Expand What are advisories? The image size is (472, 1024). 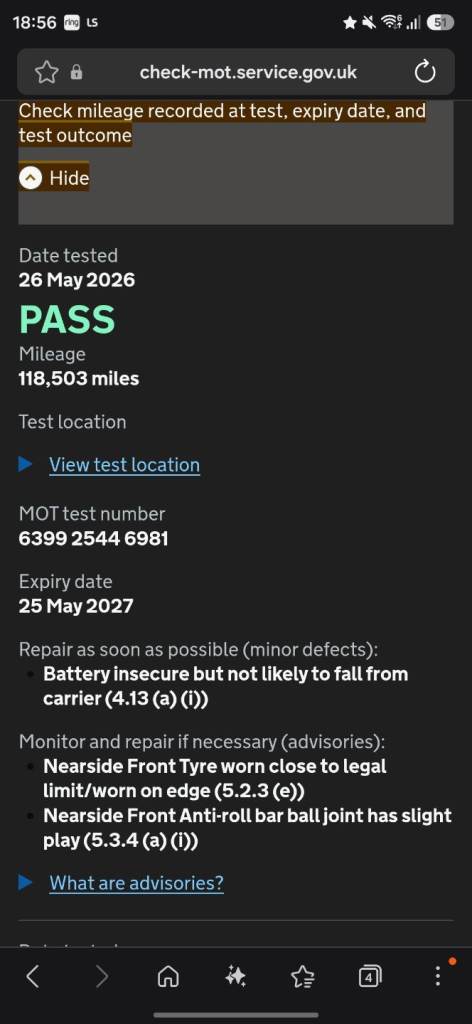click(x=136, y=883)
